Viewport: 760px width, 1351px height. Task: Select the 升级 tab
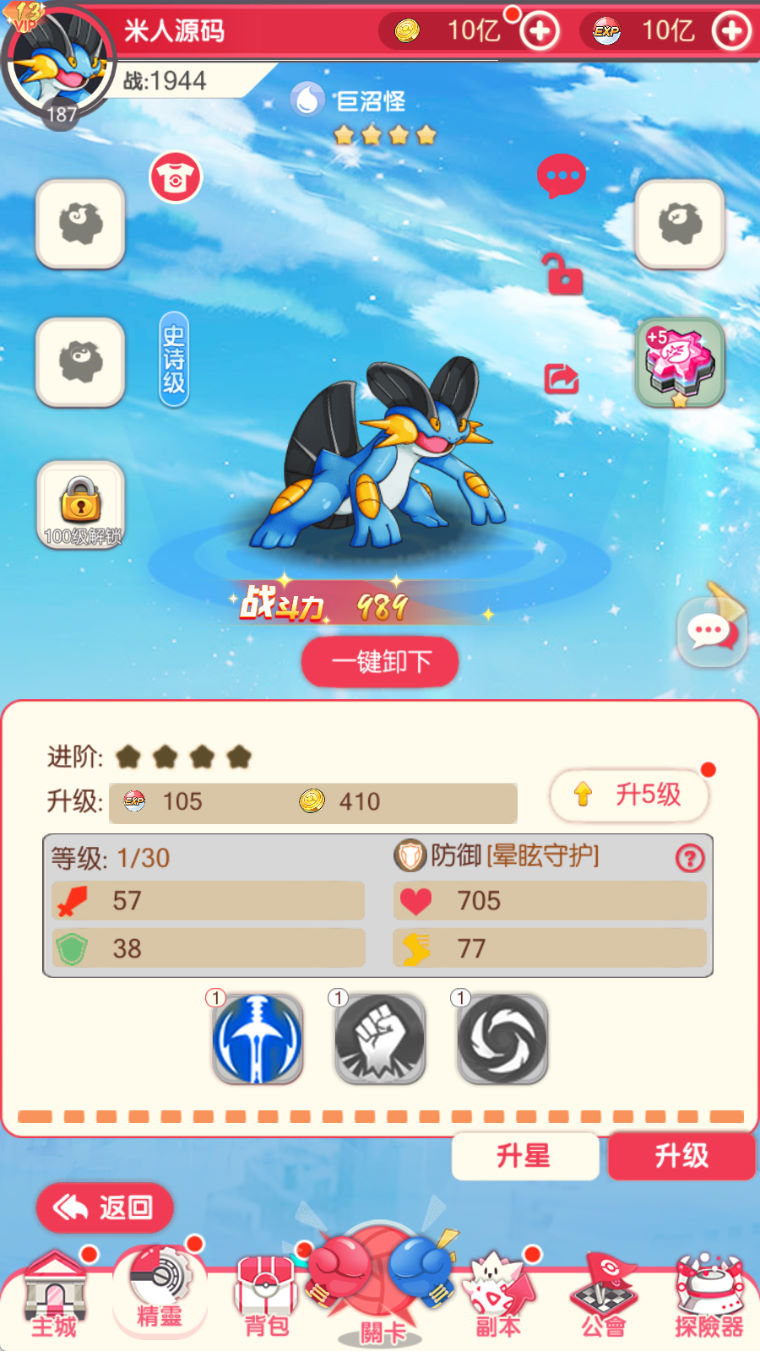681,1157
